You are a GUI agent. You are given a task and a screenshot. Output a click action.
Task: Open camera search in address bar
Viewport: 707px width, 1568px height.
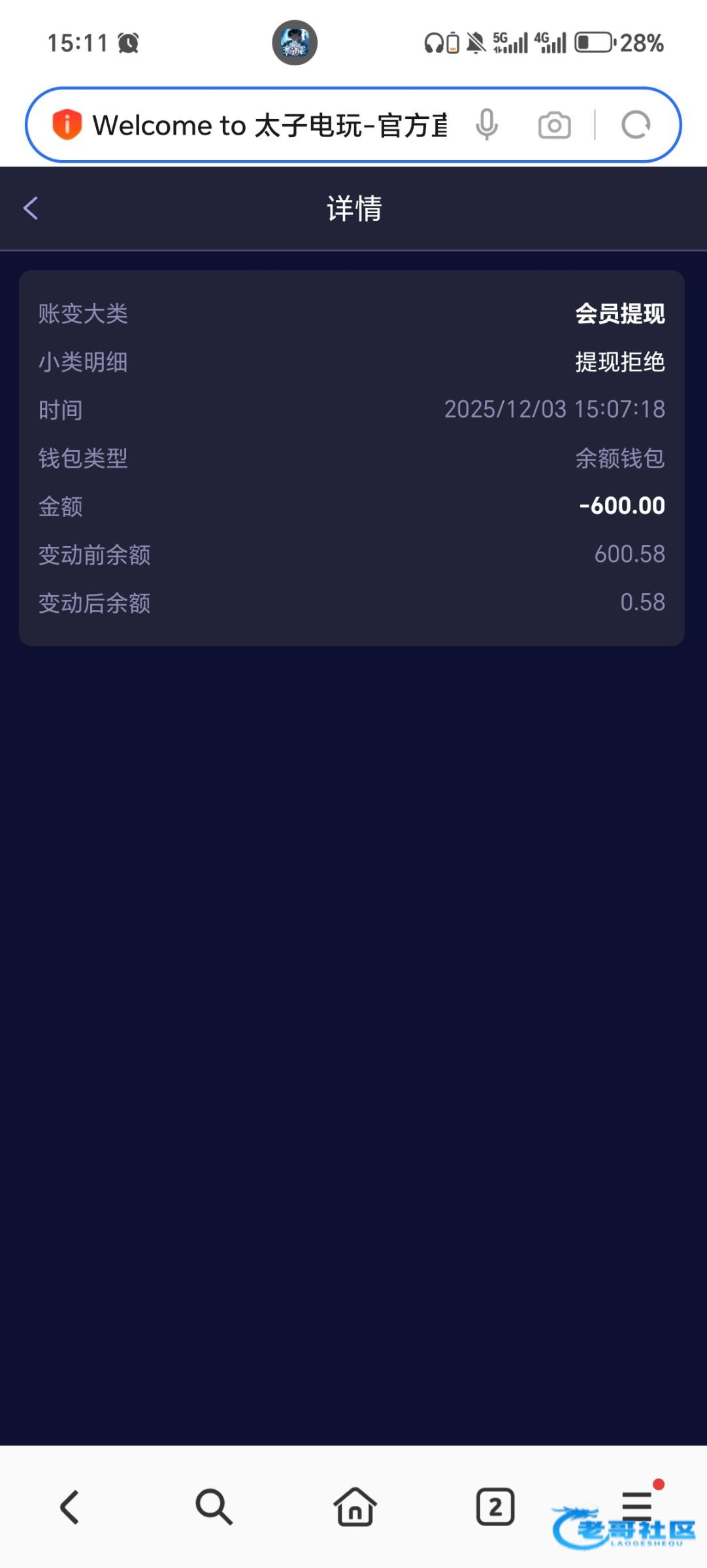tap(554, 125)
